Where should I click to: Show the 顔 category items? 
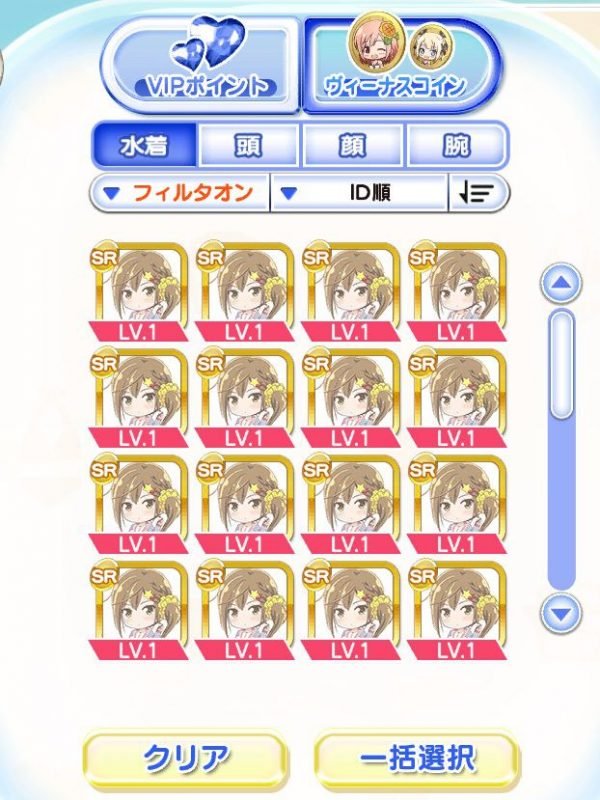coord(352,145)
